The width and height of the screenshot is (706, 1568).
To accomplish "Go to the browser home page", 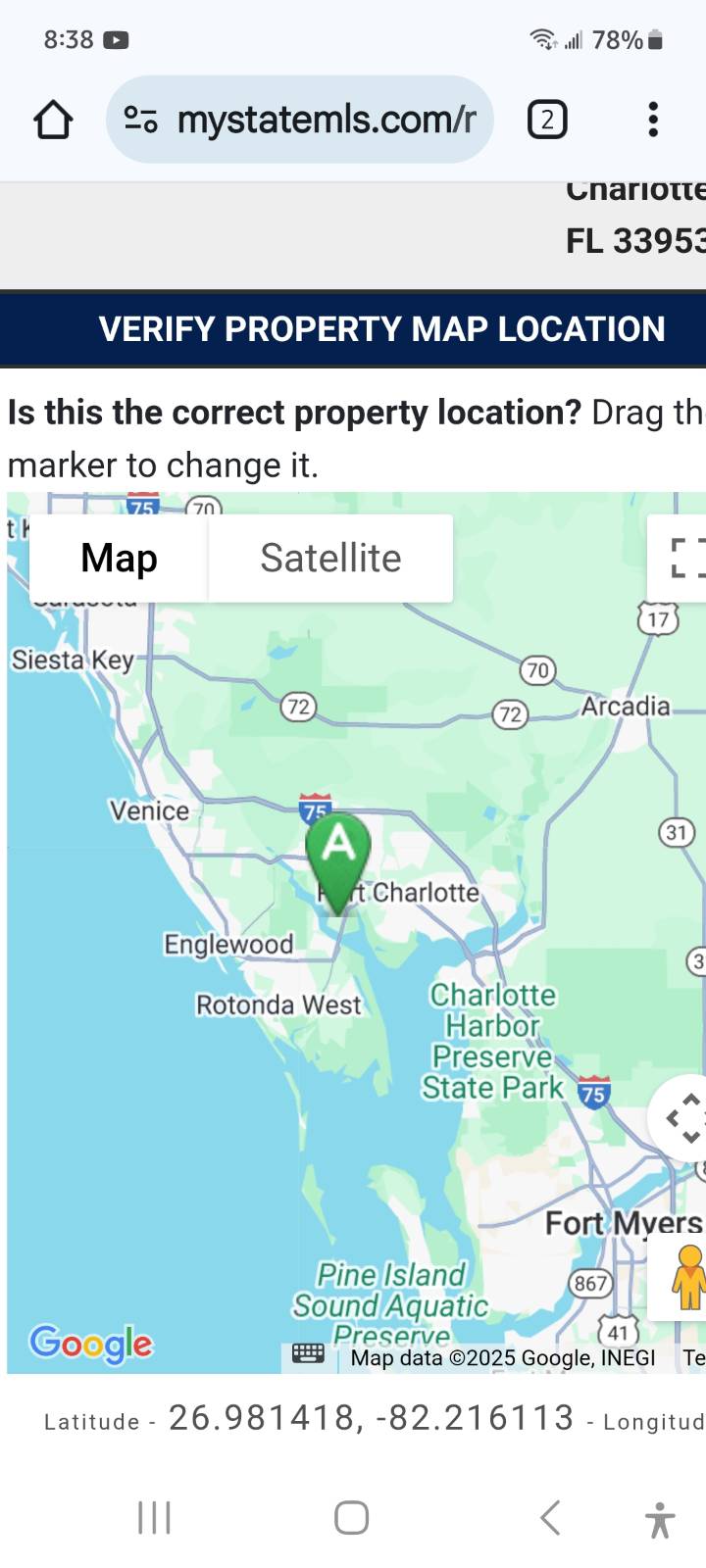I will point(53,120).
